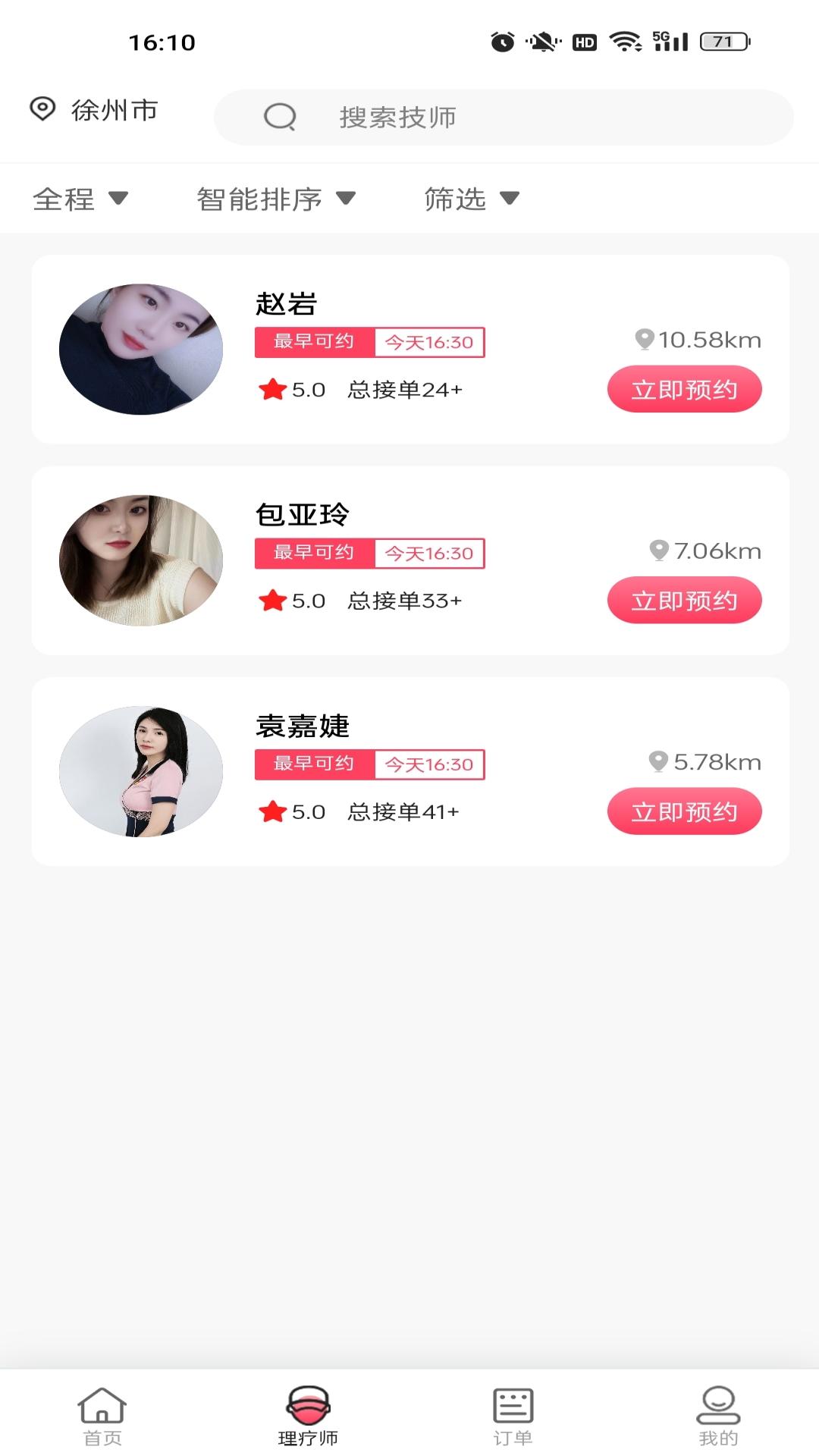Expand the 全程 filter dropdown

[x=80, y=199]
